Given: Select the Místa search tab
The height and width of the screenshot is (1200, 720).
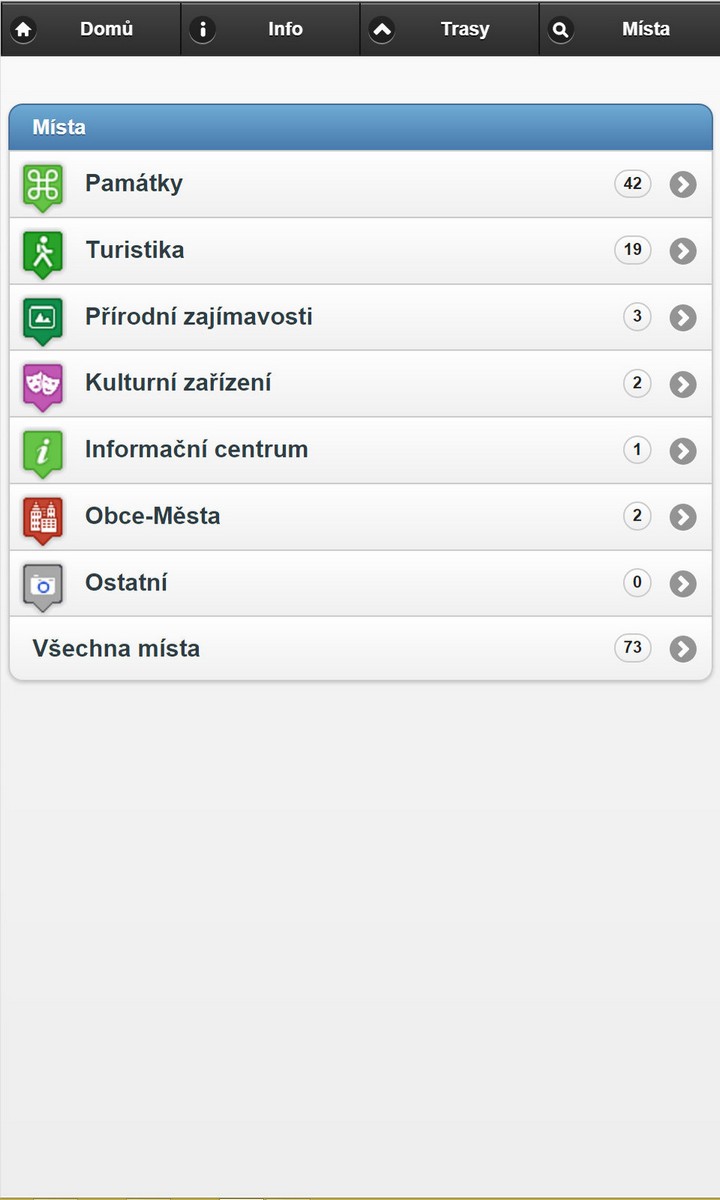Looking at the screenshot, I should (x=630, y=29).
